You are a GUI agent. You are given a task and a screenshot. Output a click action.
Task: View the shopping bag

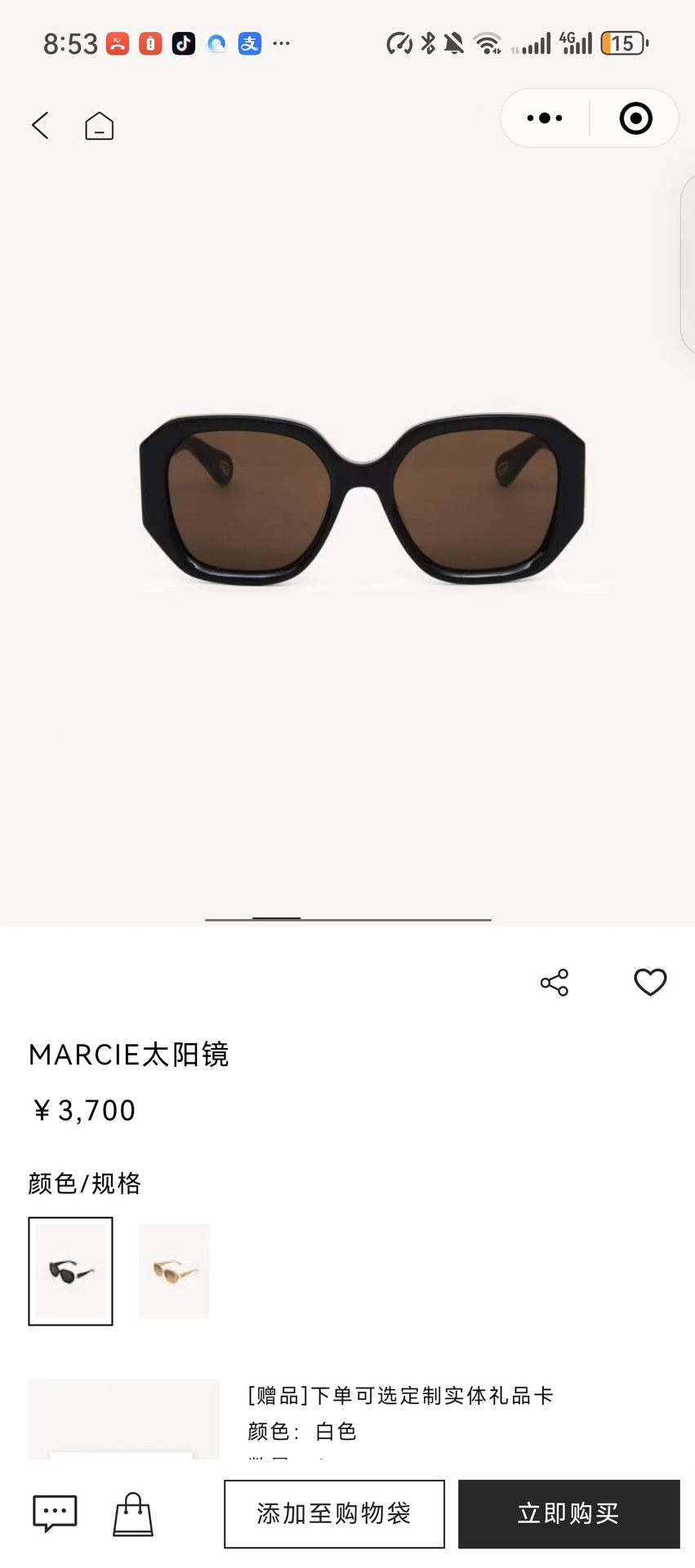133,1514
